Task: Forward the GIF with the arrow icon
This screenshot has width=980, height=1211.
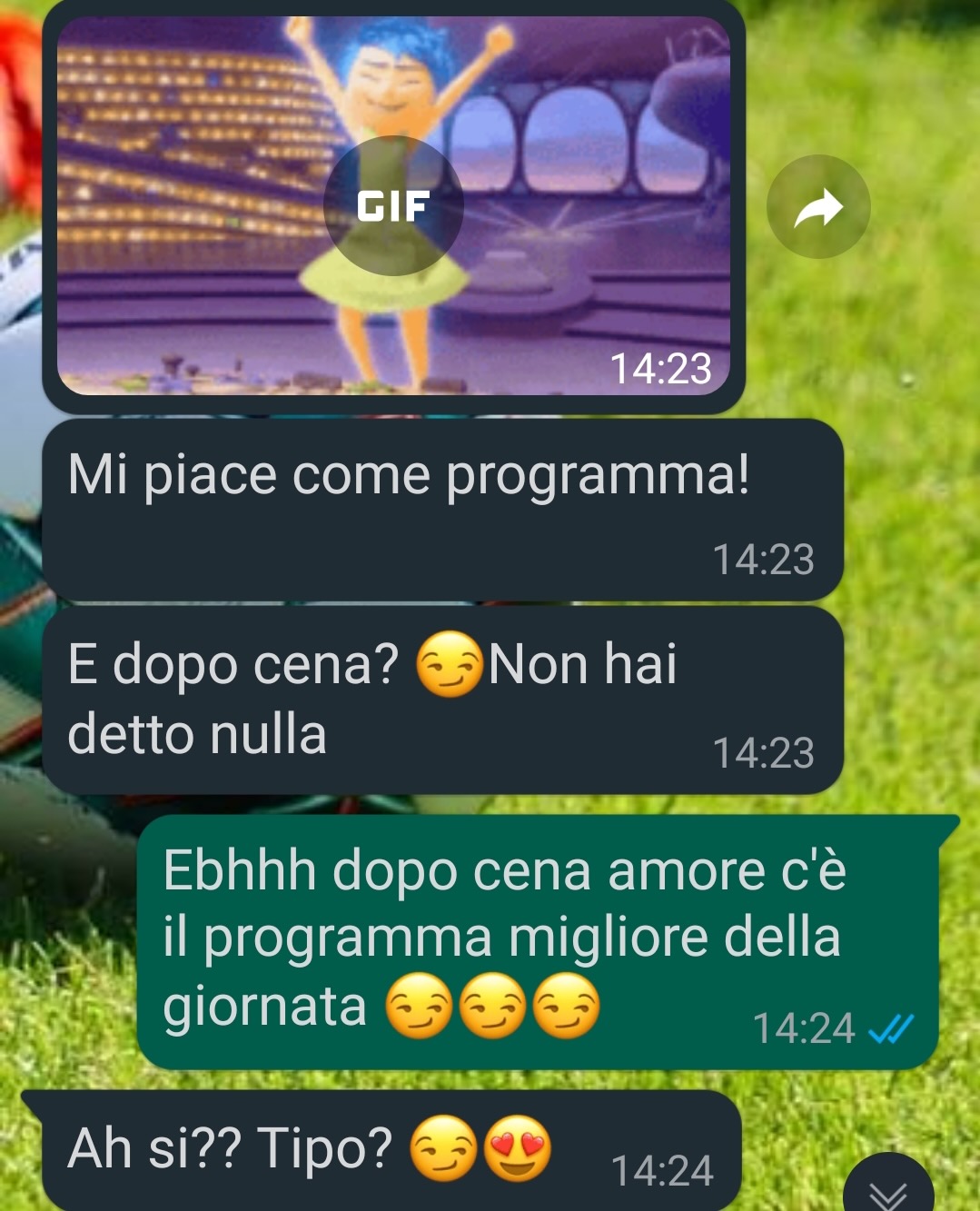Action: (818, 208)
